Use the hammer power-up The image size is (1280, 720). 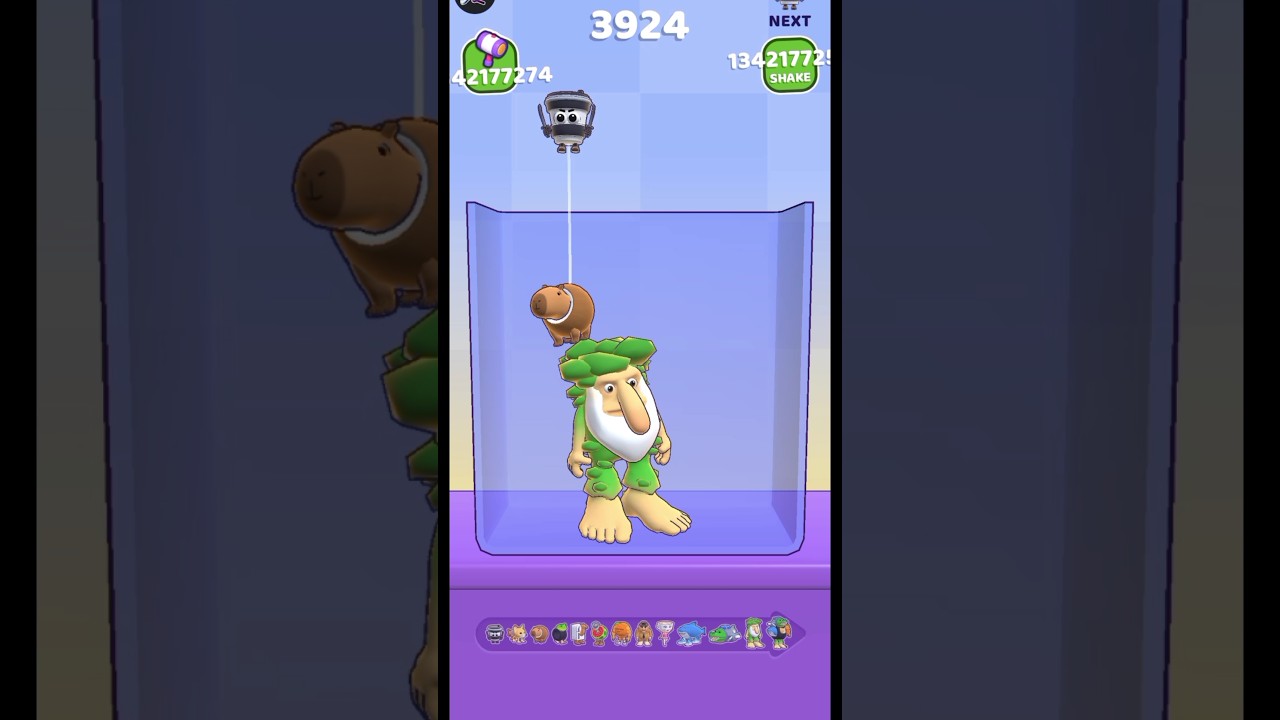coord(489,62)
